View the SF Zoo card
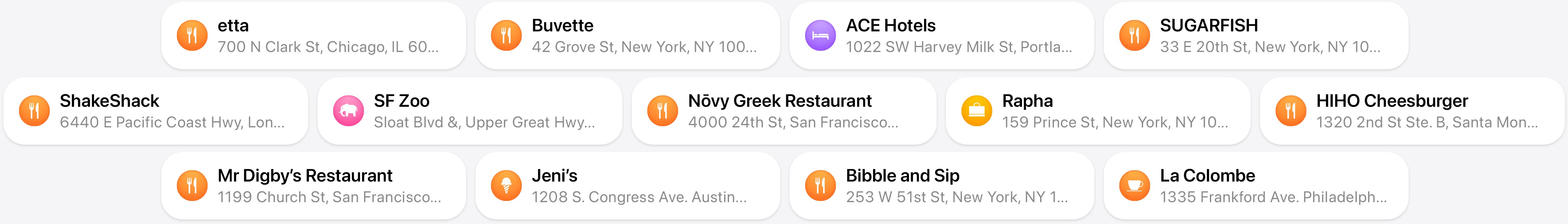1568x224 pixels. [470, 110]
